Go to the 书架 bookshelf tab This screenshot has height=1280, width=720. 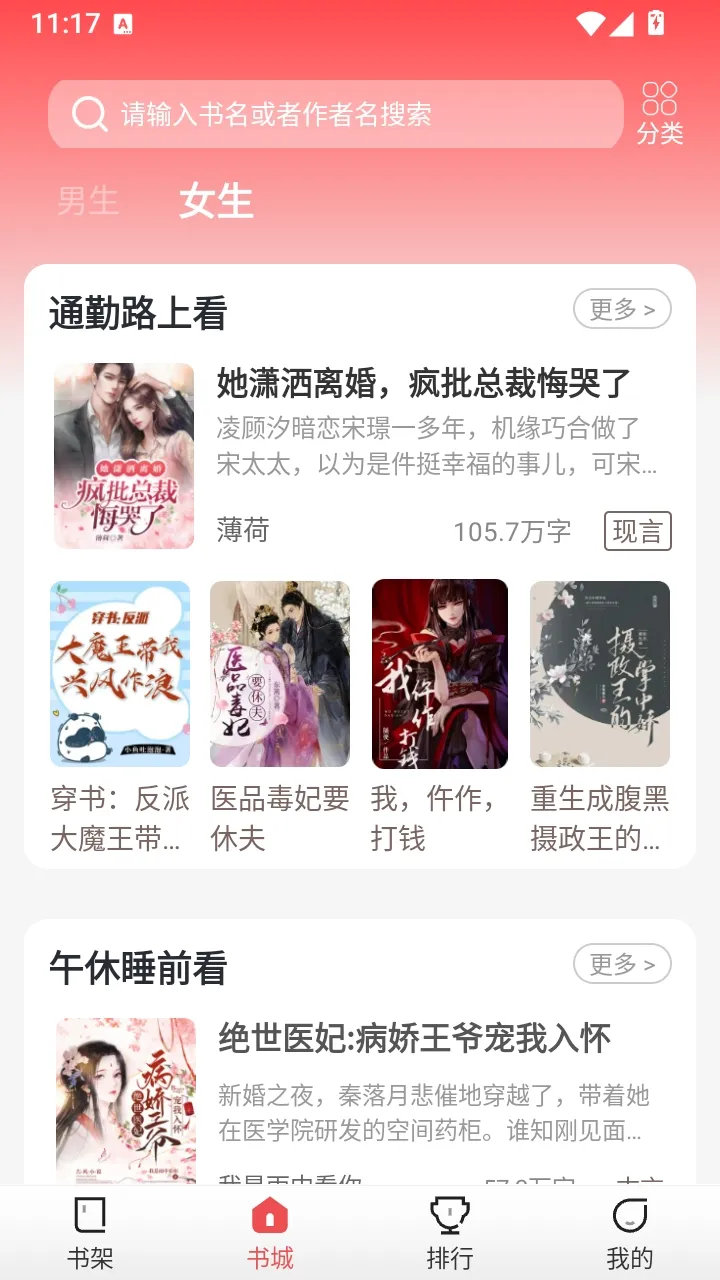tap(90, 1234)
